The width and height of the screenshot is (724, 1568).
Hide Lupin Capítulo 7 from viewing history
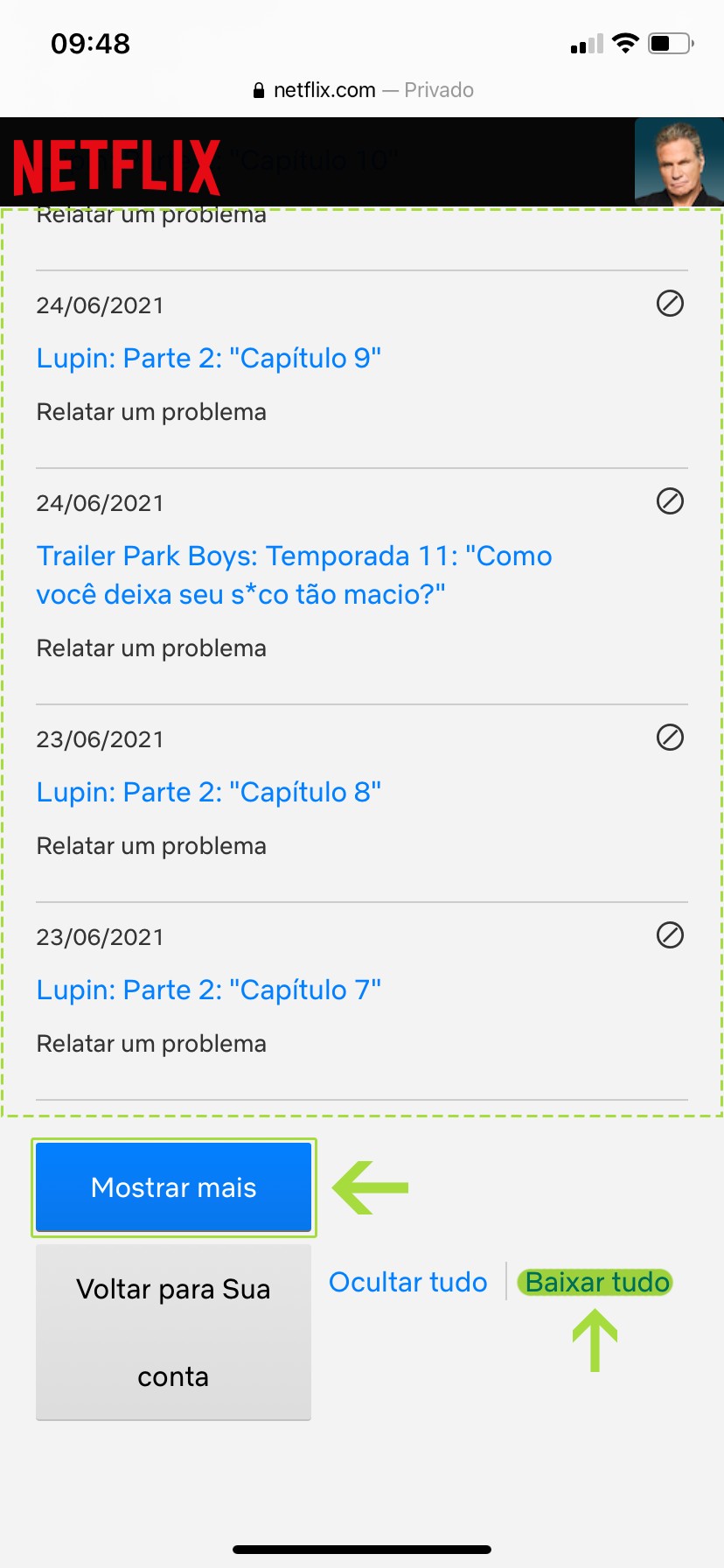[670, 935]
